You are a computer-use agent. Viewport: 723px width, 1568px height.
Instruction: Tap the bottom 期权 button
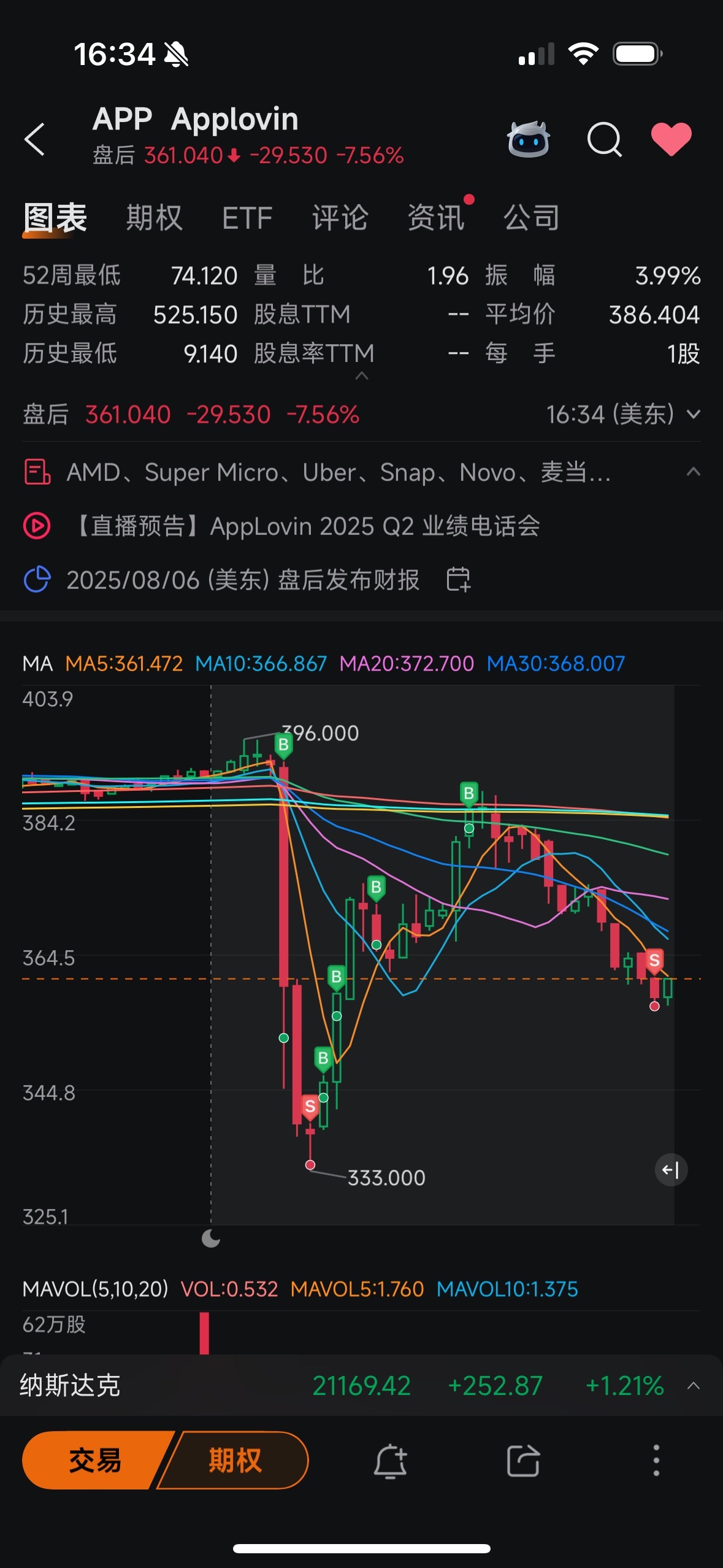click(x=234, y=1460)
